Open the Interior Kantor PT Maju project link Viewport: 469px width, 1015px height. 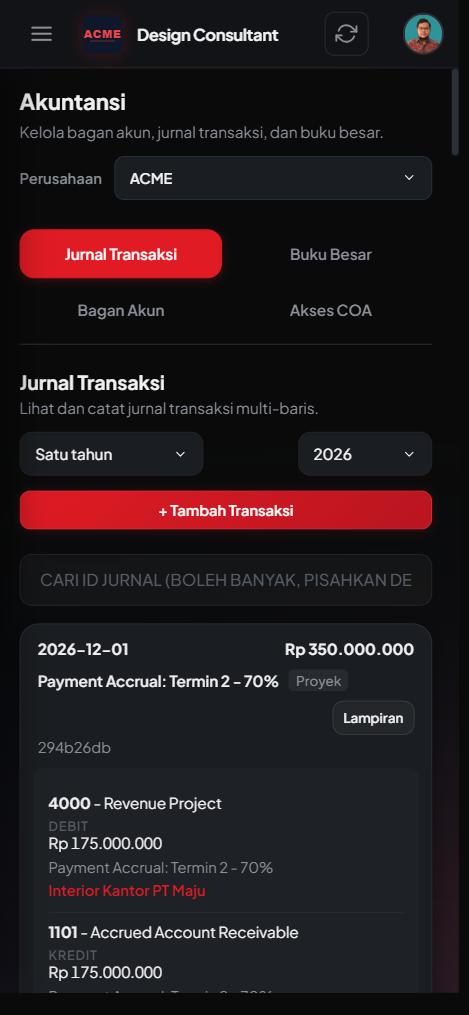127,891
